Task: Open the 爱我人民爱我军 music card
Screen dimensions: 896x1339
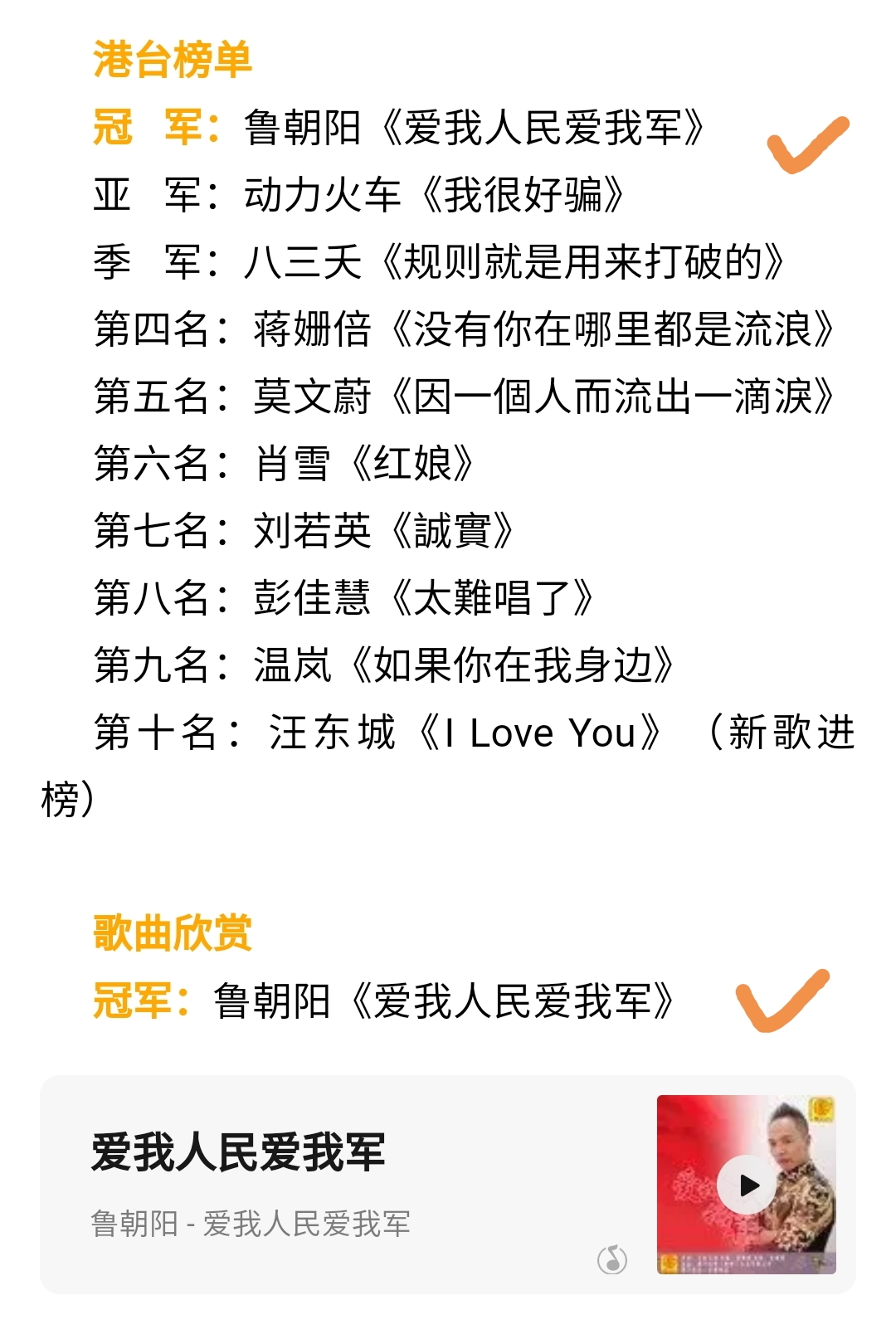Action: tap(332, 1183)
